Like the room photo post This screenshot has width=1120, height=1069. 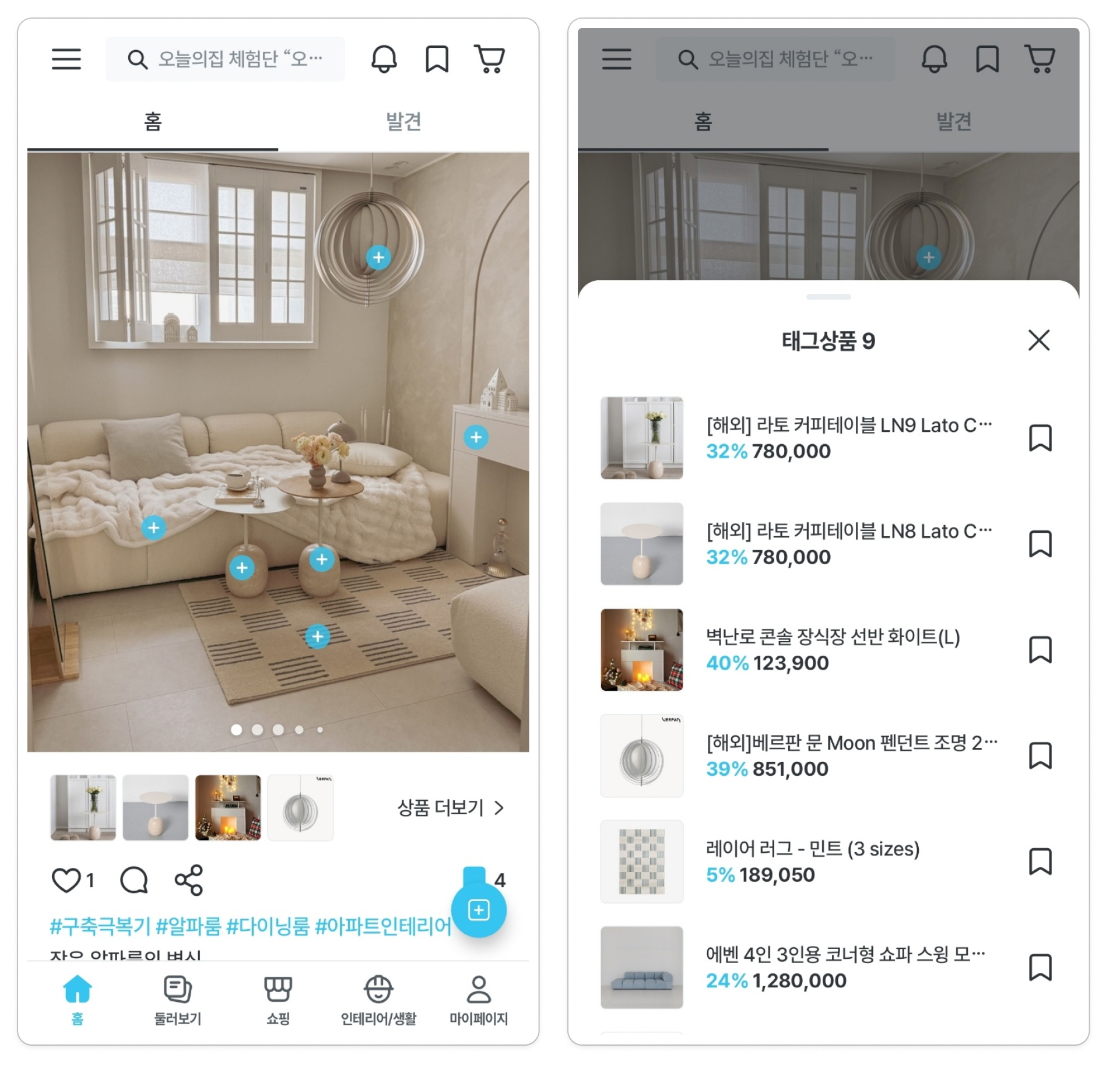point(66,880)
